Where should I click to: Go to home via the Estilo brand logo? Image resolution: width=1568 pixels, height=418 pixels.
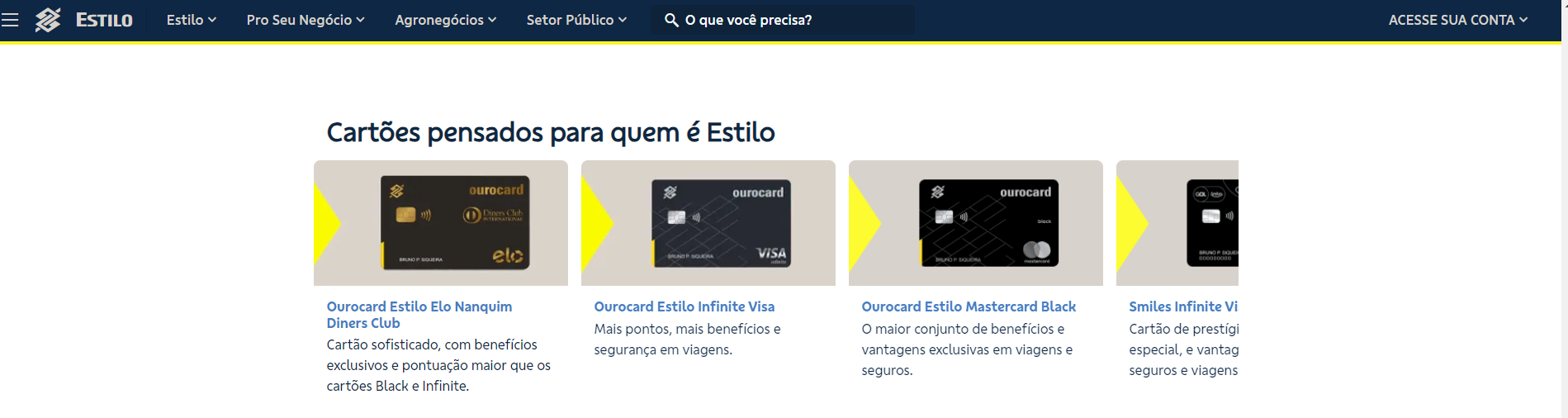click(x=84, y=20)
